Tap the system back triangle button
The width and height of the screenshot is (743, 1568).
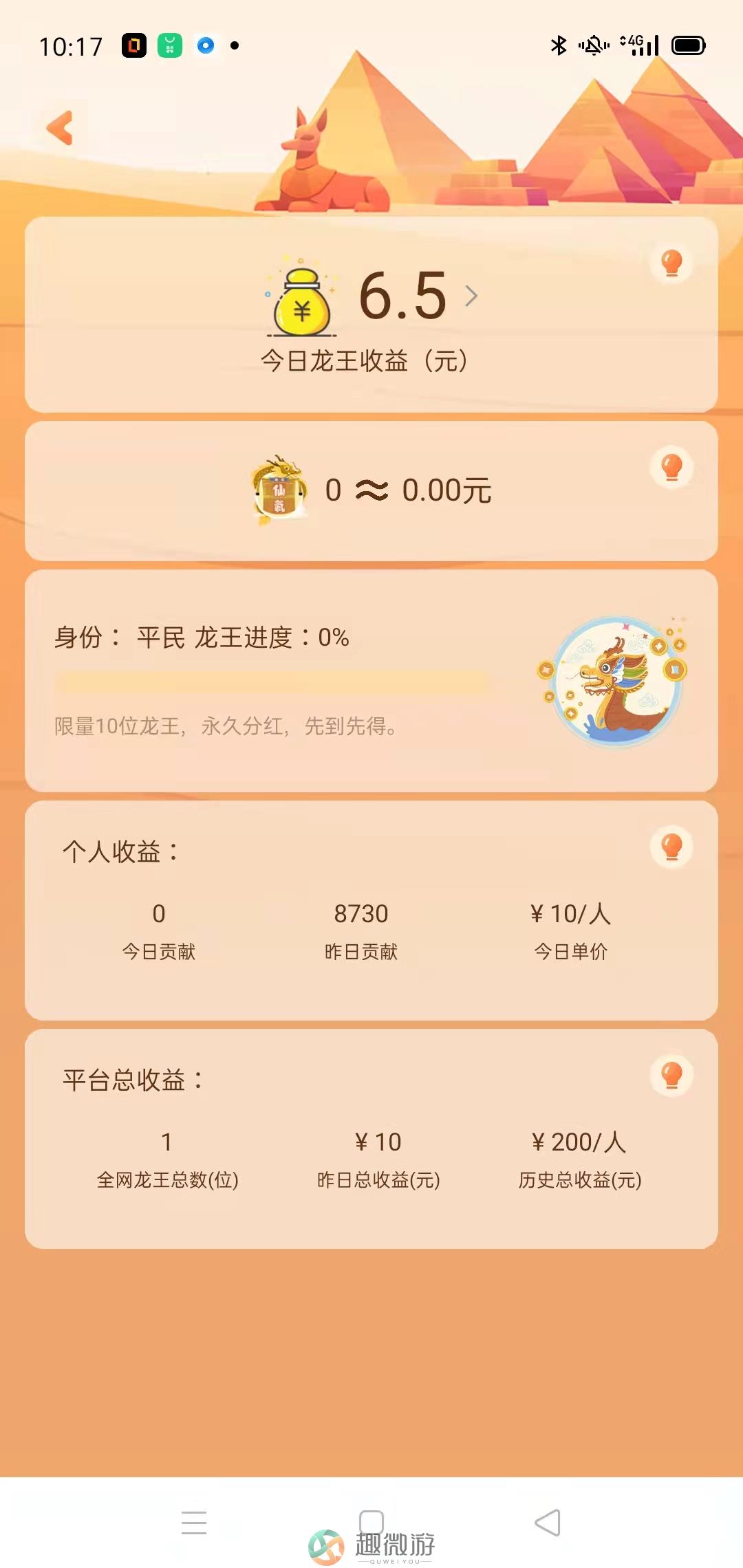point(548,1523)
